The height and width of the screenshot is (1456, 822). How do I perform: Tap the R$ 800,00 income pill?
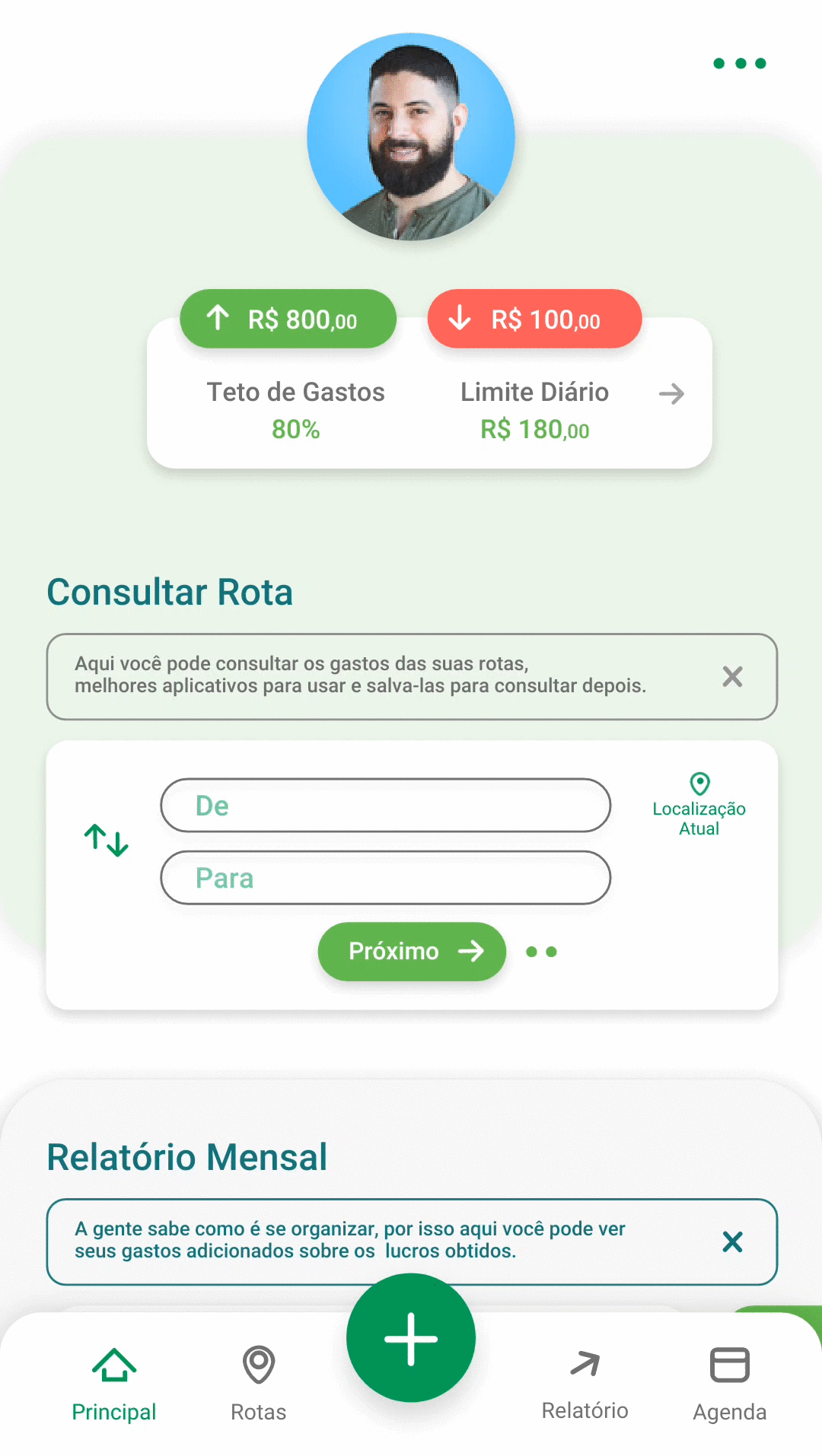tap(288, 319)
